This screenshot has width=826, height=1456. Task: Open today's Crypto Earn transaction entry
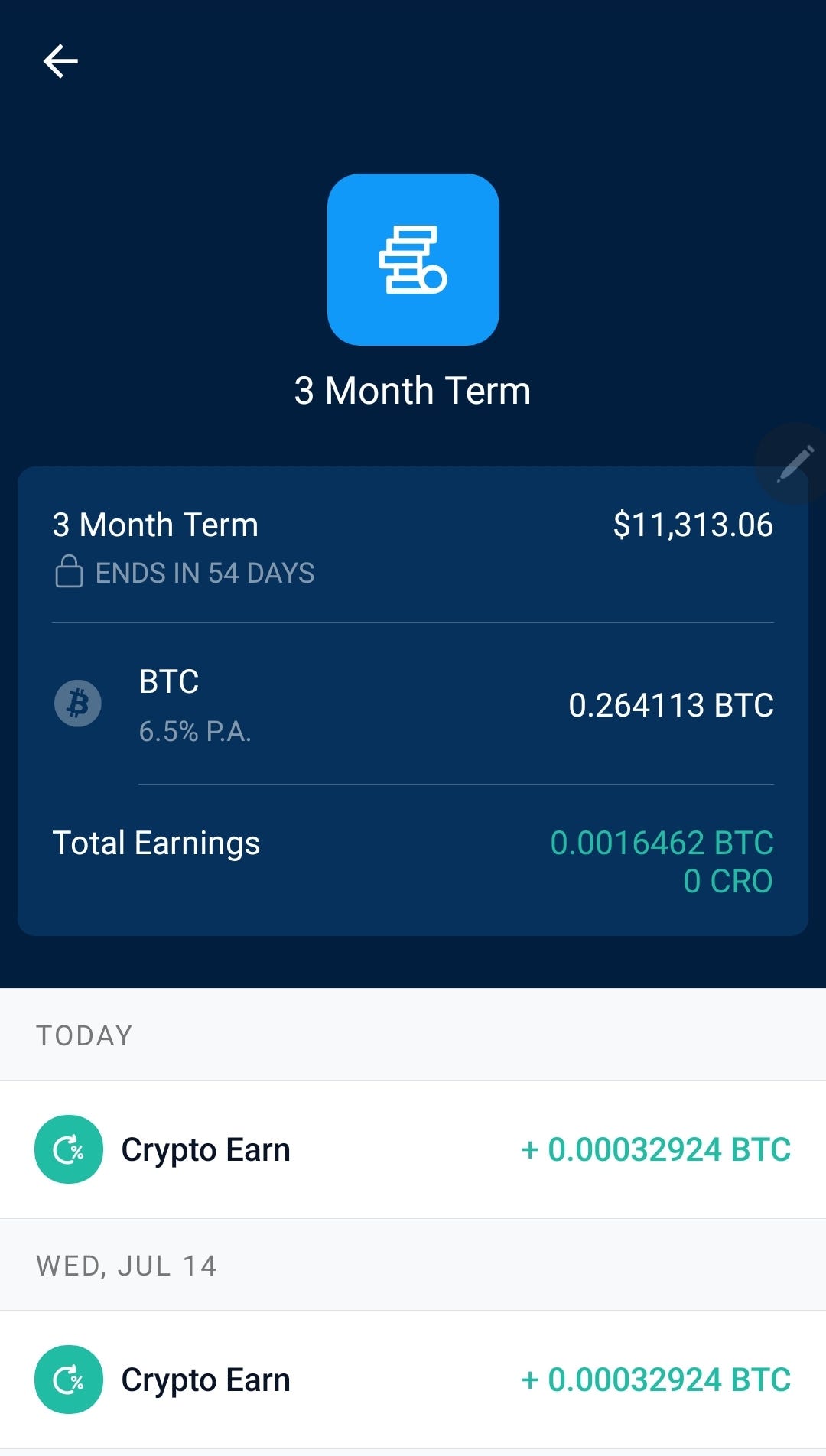pyautogui.click(x=413, y=1149)
